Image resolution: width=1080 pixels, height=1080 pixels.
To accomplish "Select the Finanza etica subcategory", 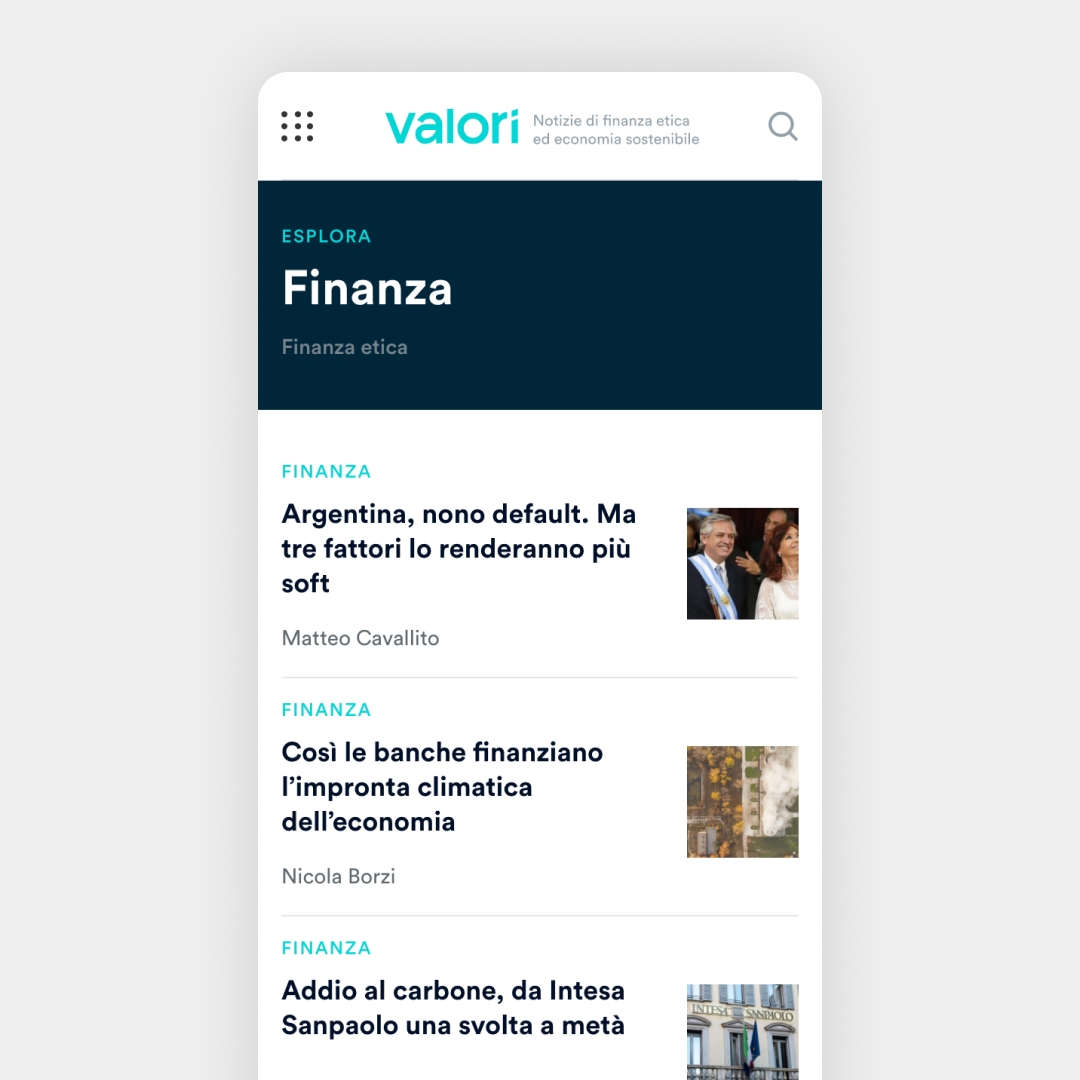I will [x=345, y=348].
